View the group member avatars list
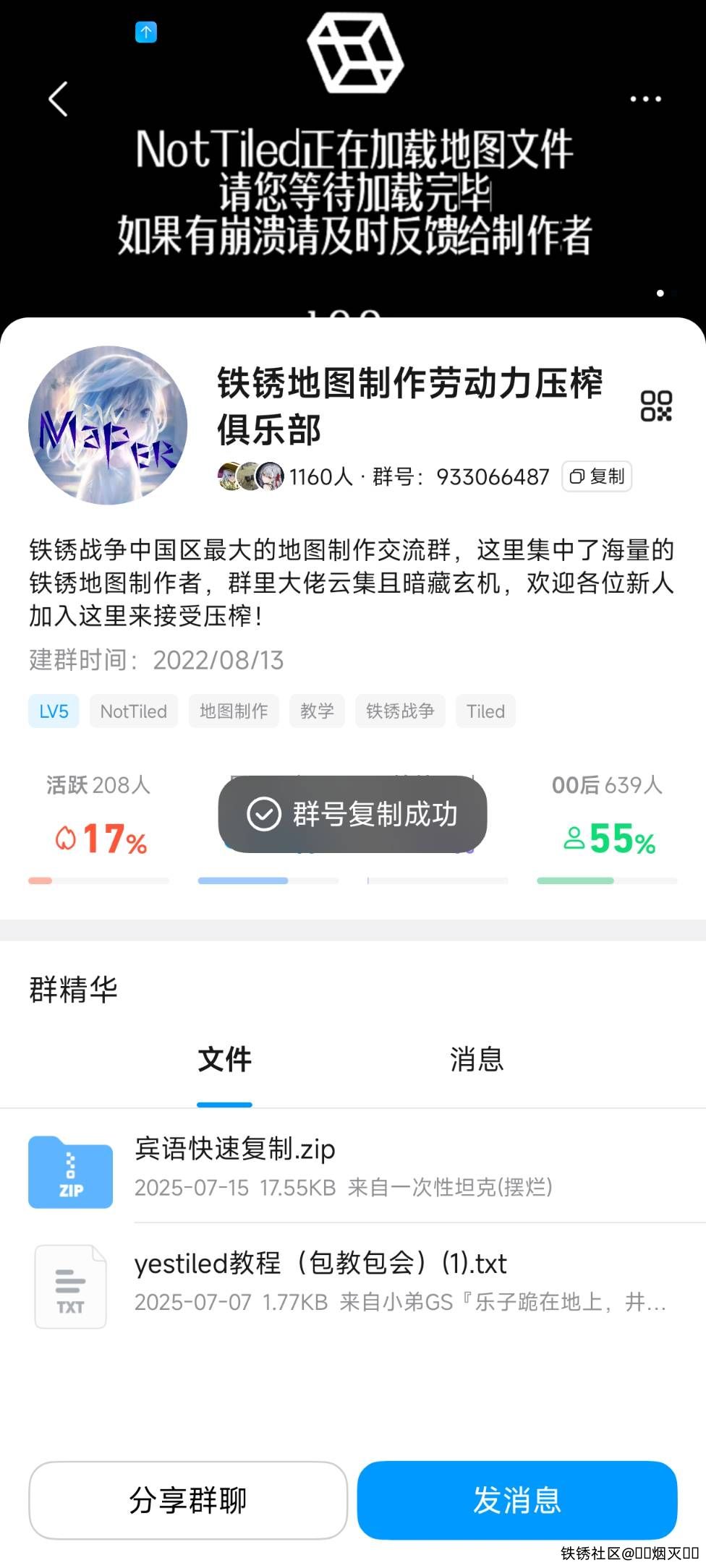Screen dimensions: 706x1568 [250, 476]
